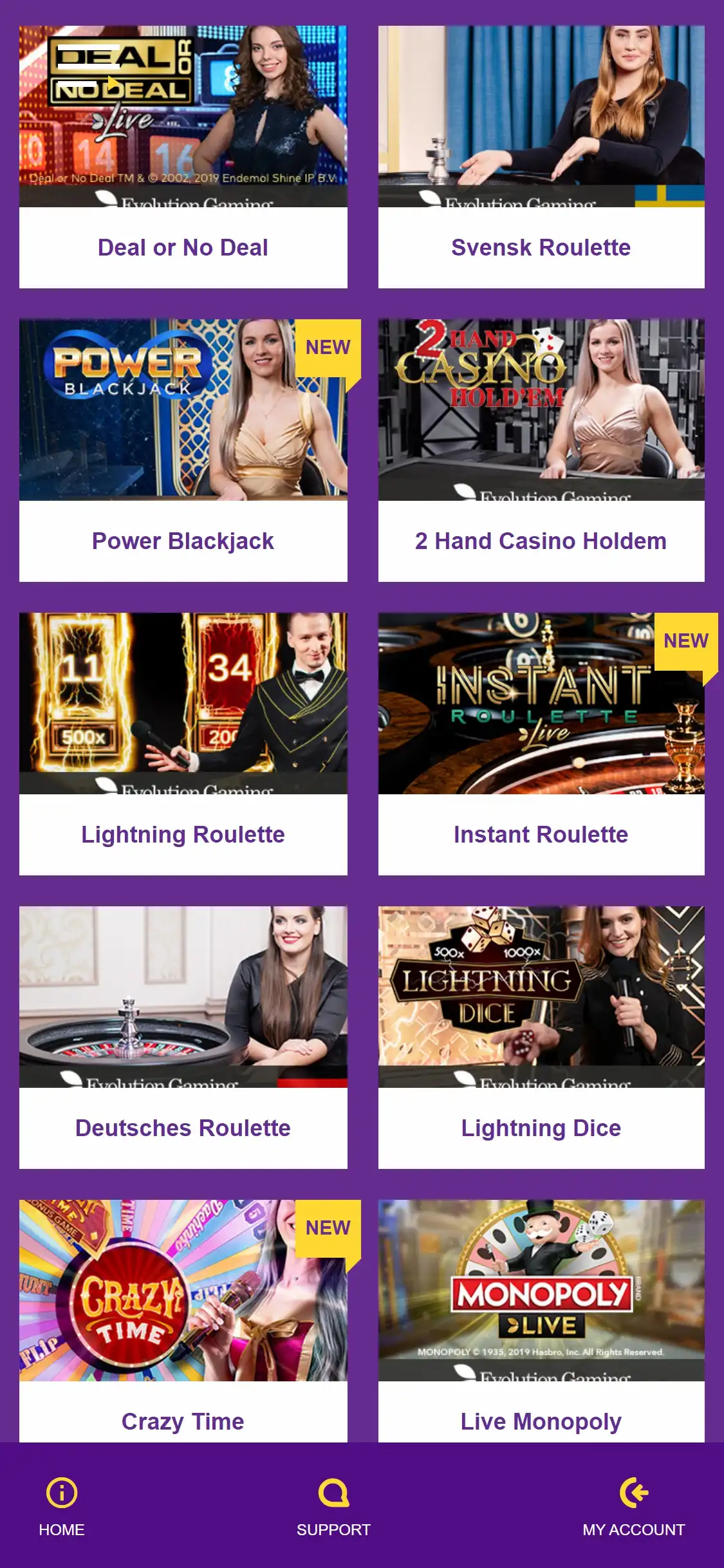
Task: Select the Power Blackjack game card
Action: point(183,450)
